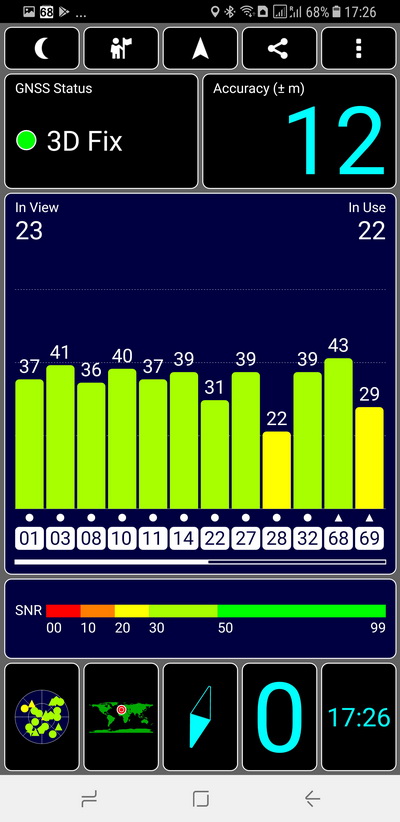The width and height of the screenshot is (400, 822).
Task: Toggle night mode with the moon icon
Action: pyautogui.click(x=42, y=48)
